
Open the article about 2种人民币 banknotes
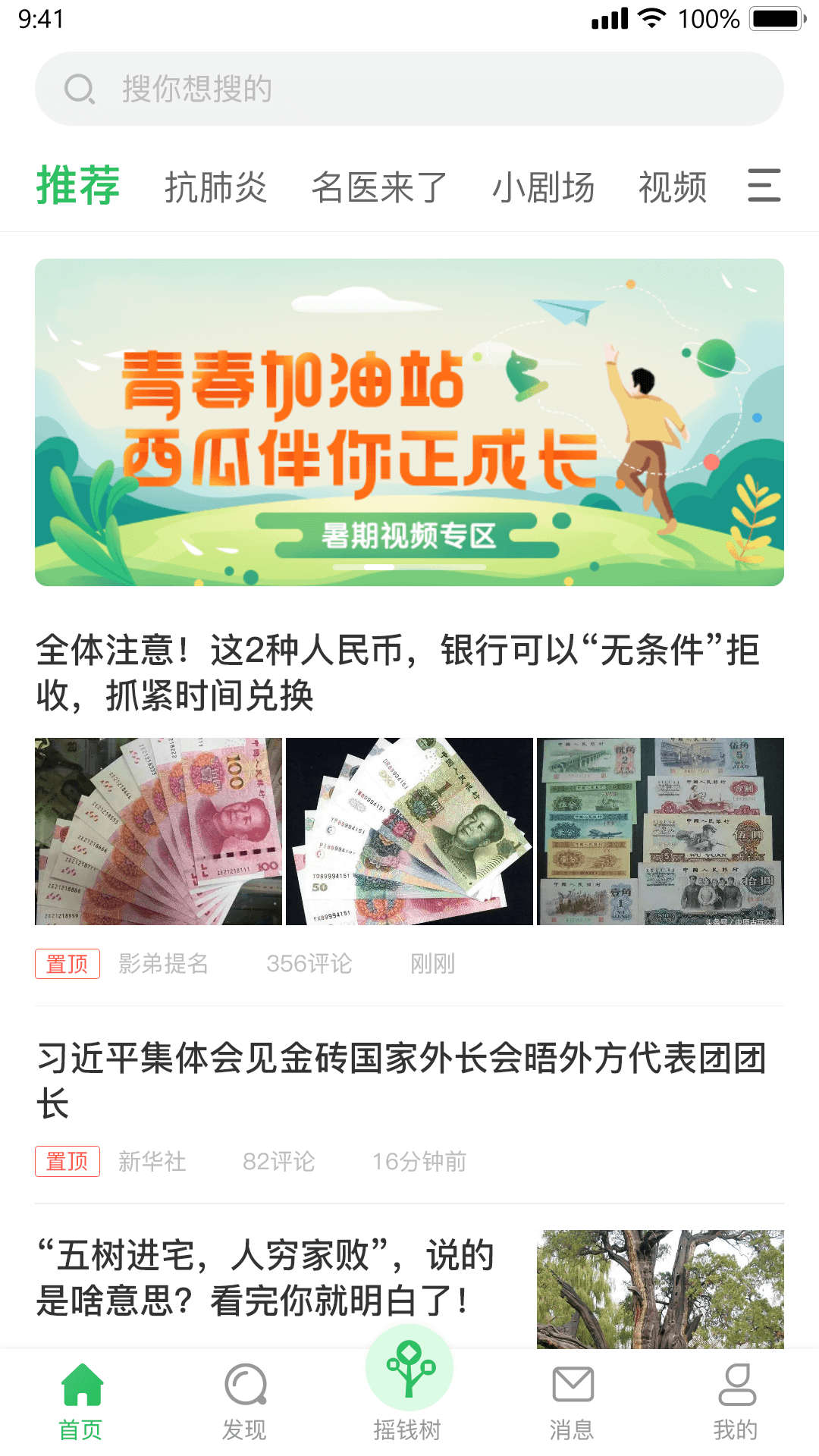coord(398,672)
